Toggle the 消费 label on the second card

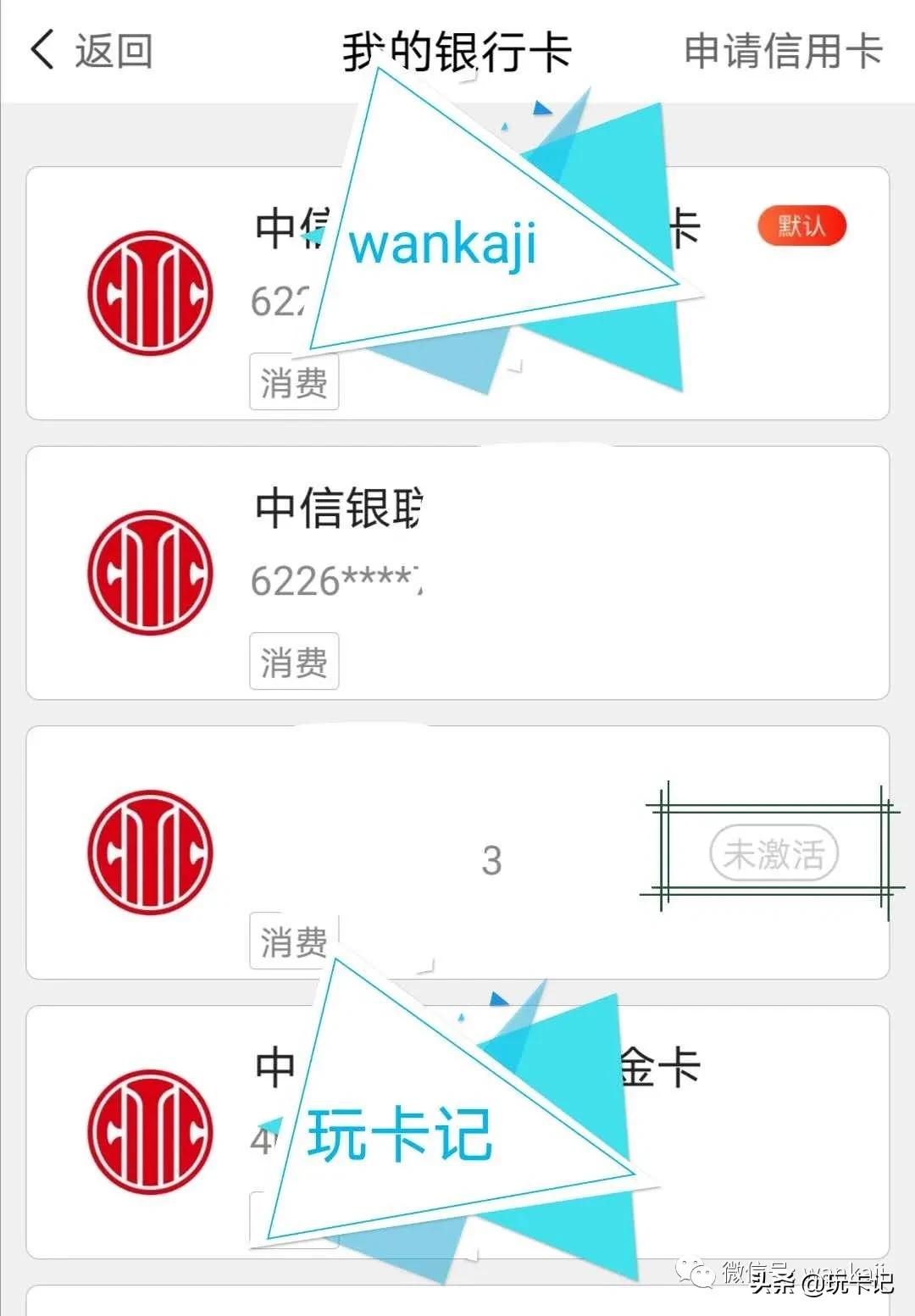pos(294,663)
